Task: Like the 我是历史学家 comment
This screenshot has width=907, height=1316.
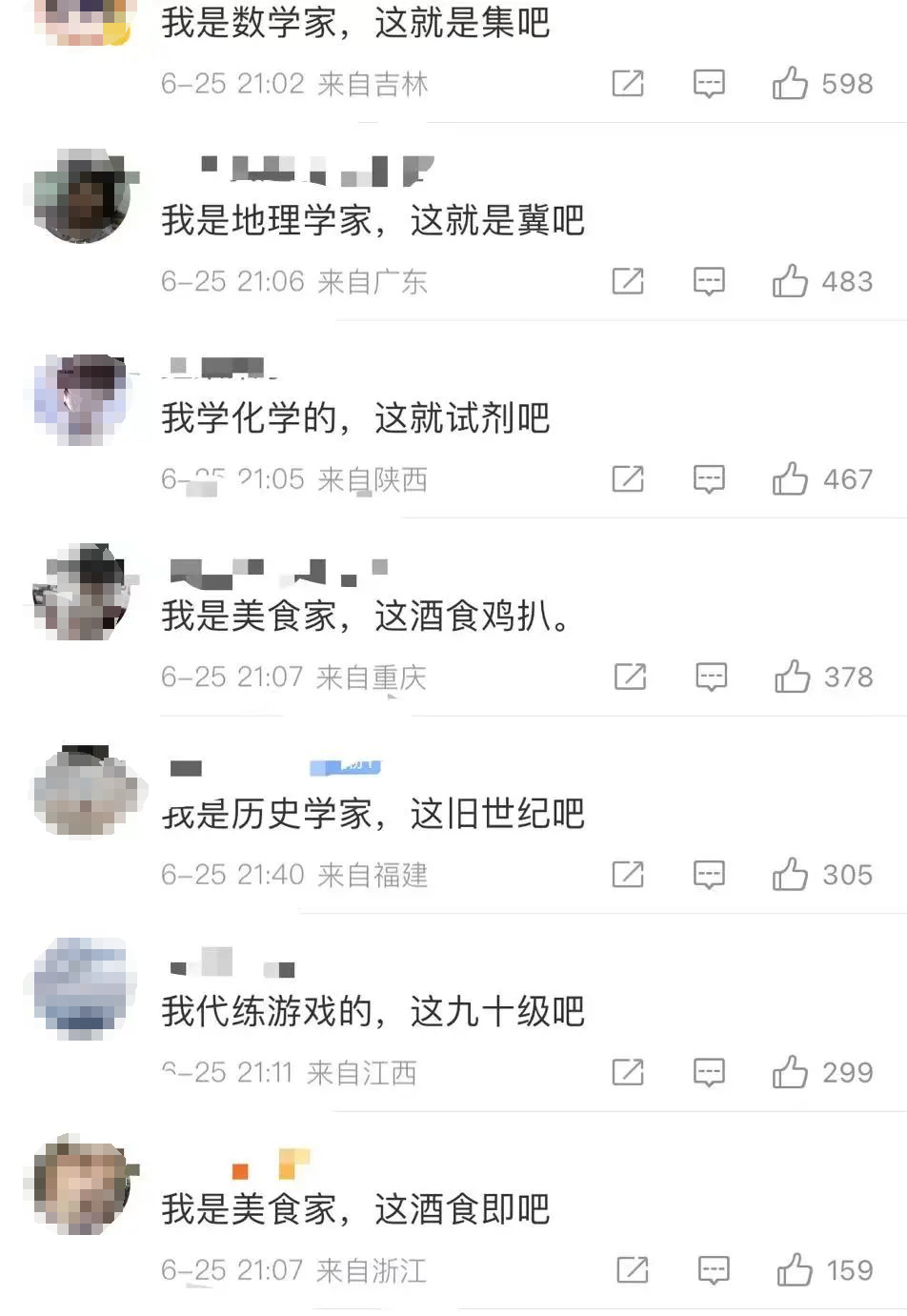Action: click(x=790, y=874)
